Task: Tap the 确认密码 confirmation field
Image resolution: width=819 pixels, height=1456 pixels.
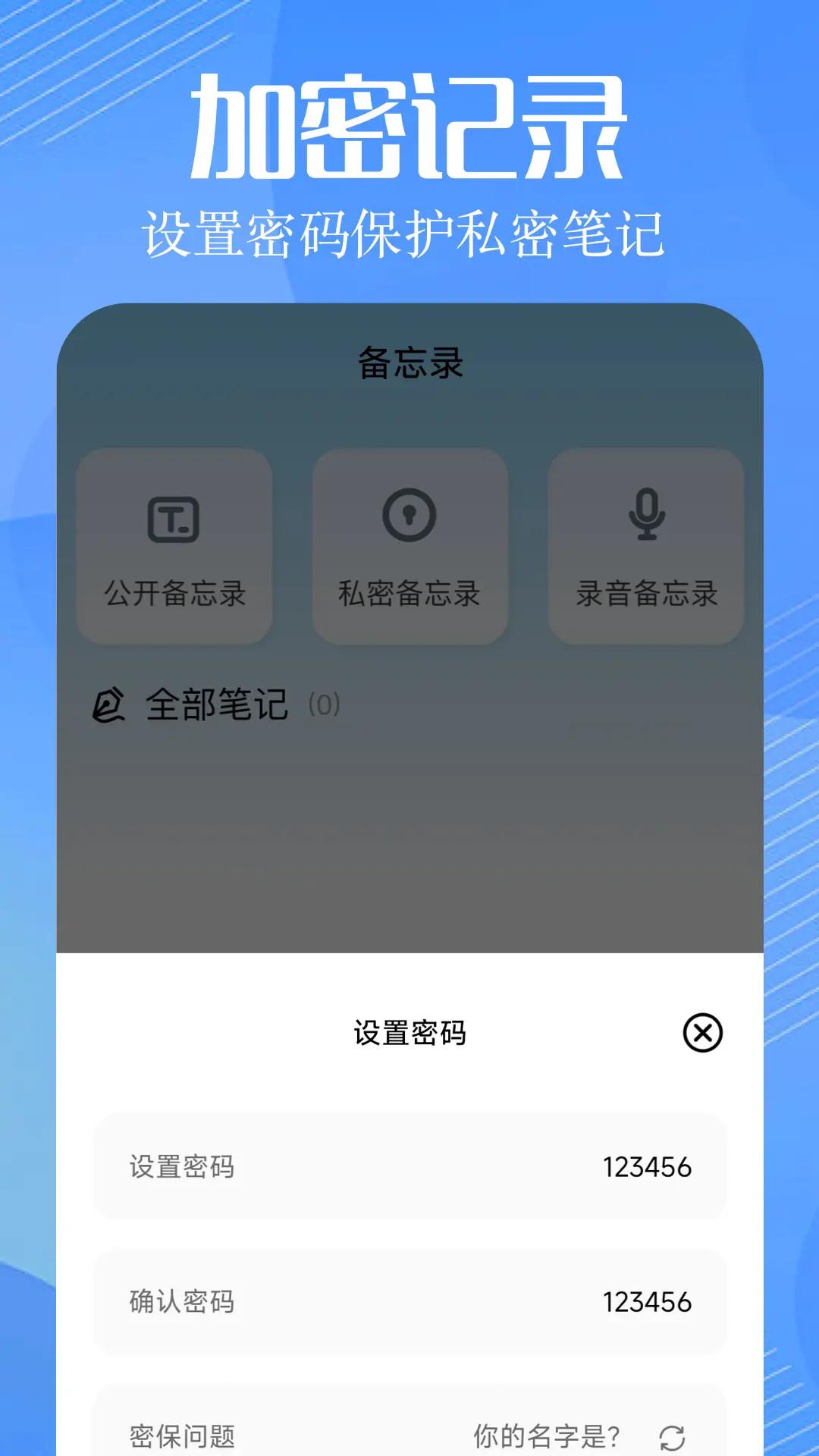Action: (409, 1303)
